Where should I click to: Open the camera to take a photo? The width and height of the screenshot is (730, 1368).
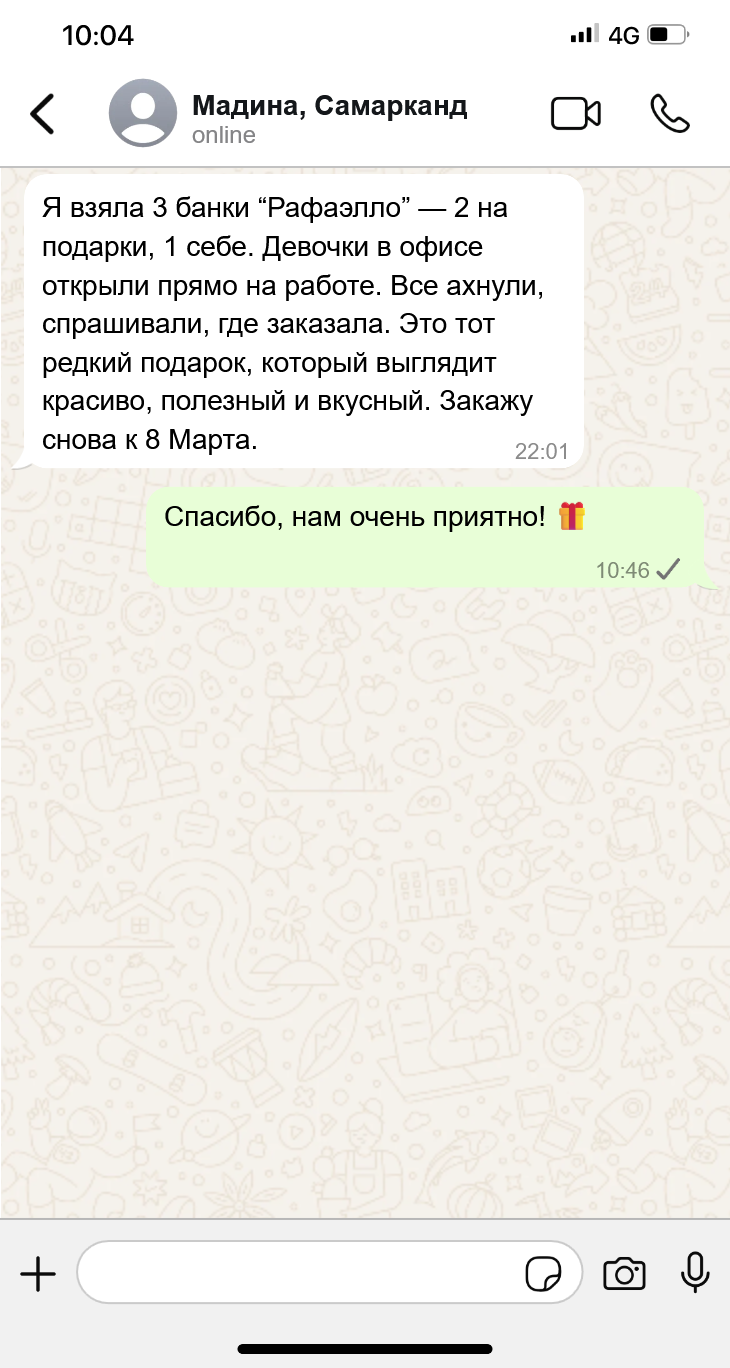point(624,1273)
